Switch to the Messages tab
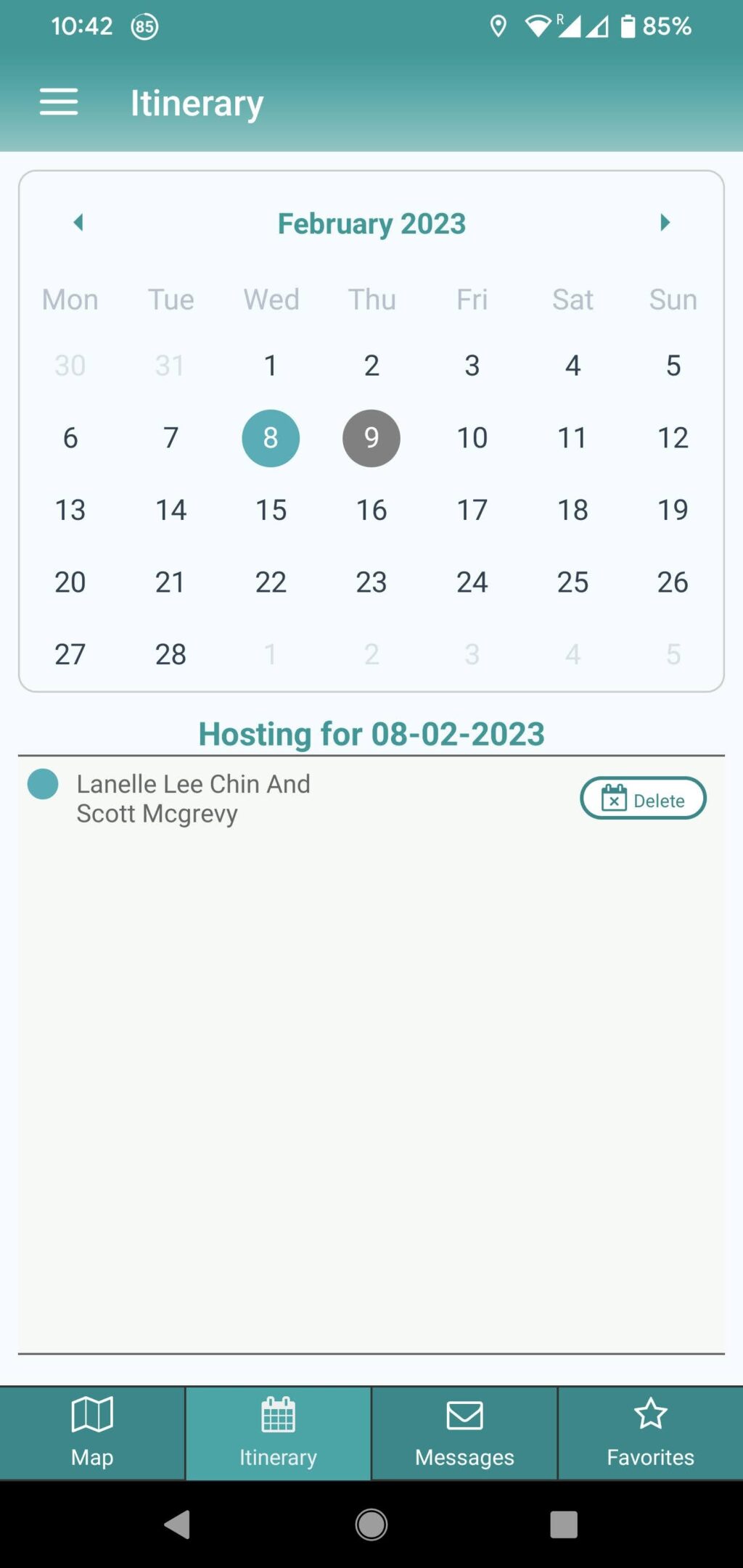Image resolution: width=743 pixels, height=1568 pixels. tap(464, 1432)
